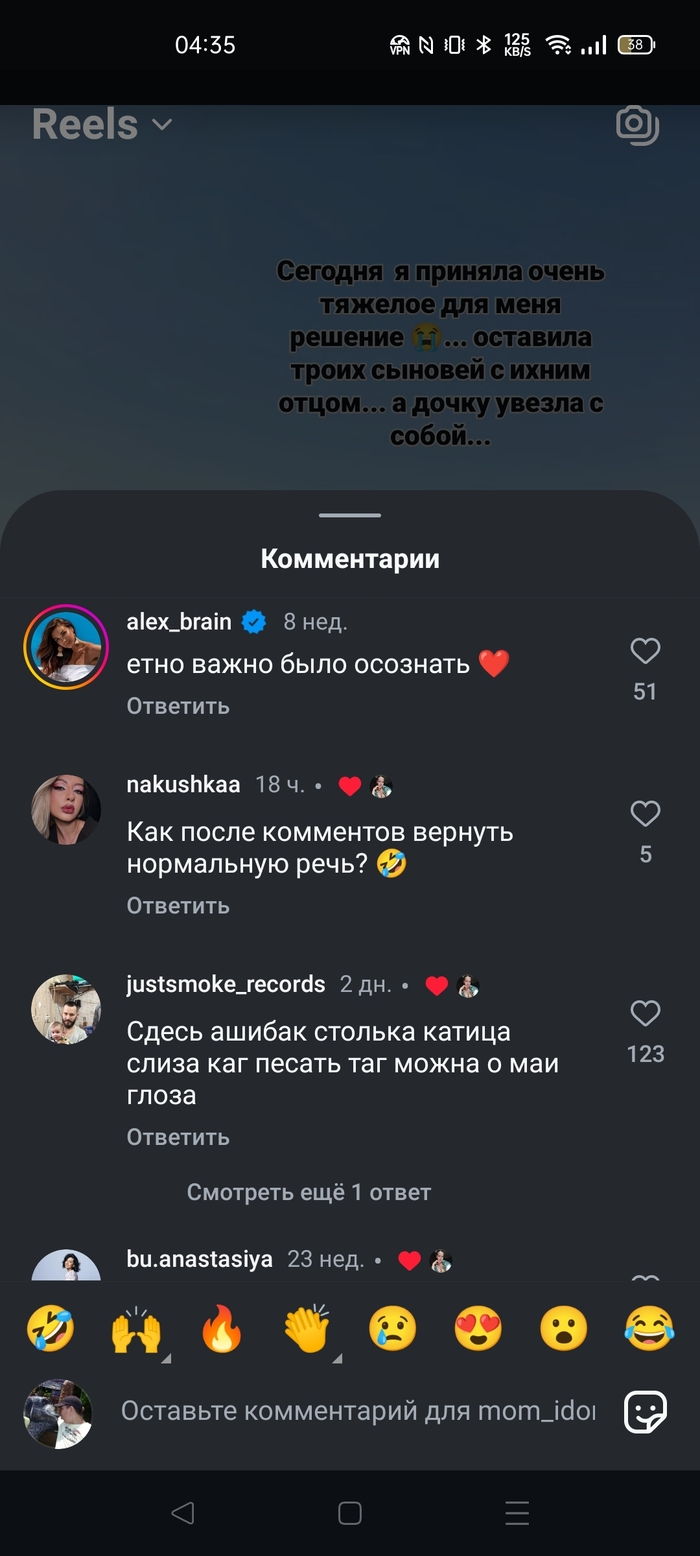Insert the rolling-laughing emoji
This screenshot has width=700, height=1556.
click(x=51, y=1329)
